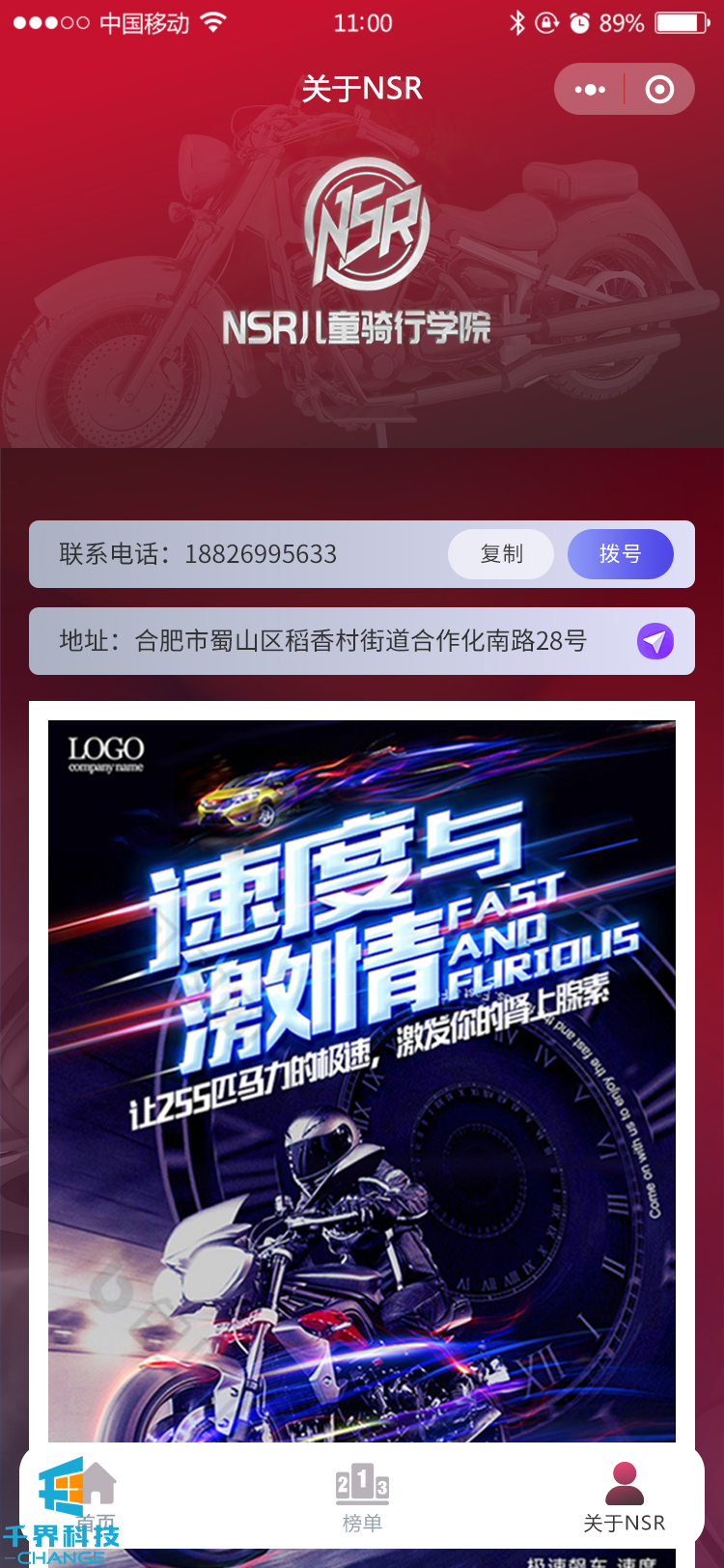
Task: Switch to the 首页 home tab
Action: (96, 1496)
